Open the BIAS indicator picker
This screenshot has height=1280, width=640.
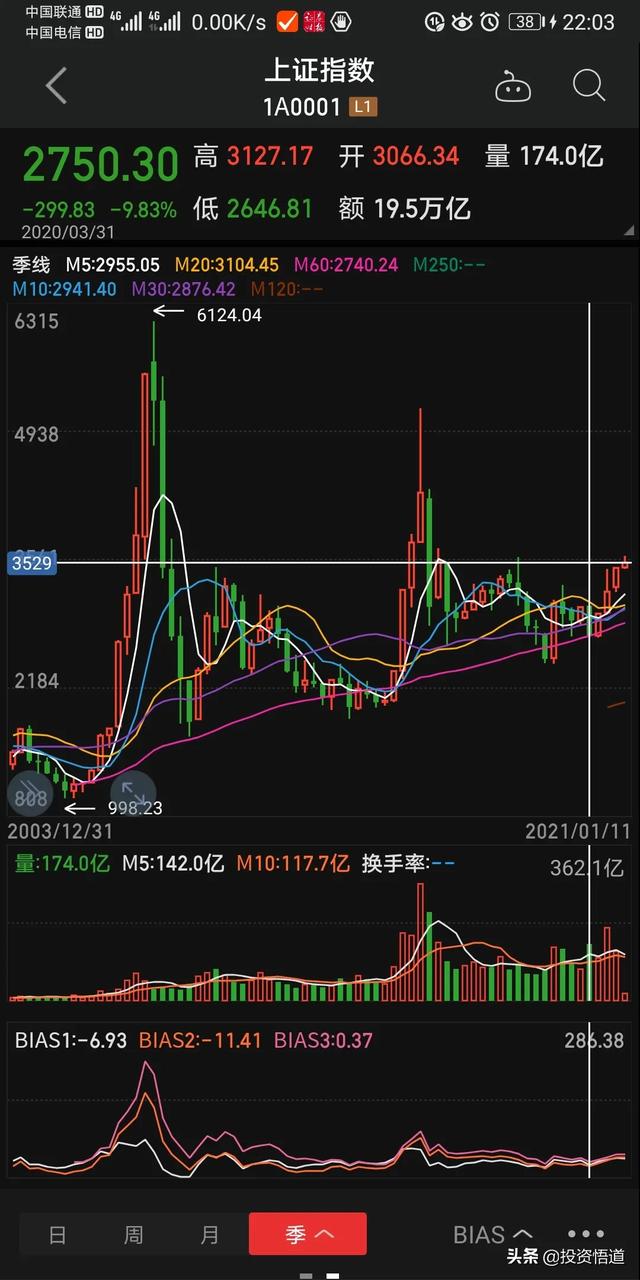(493, 1234)
